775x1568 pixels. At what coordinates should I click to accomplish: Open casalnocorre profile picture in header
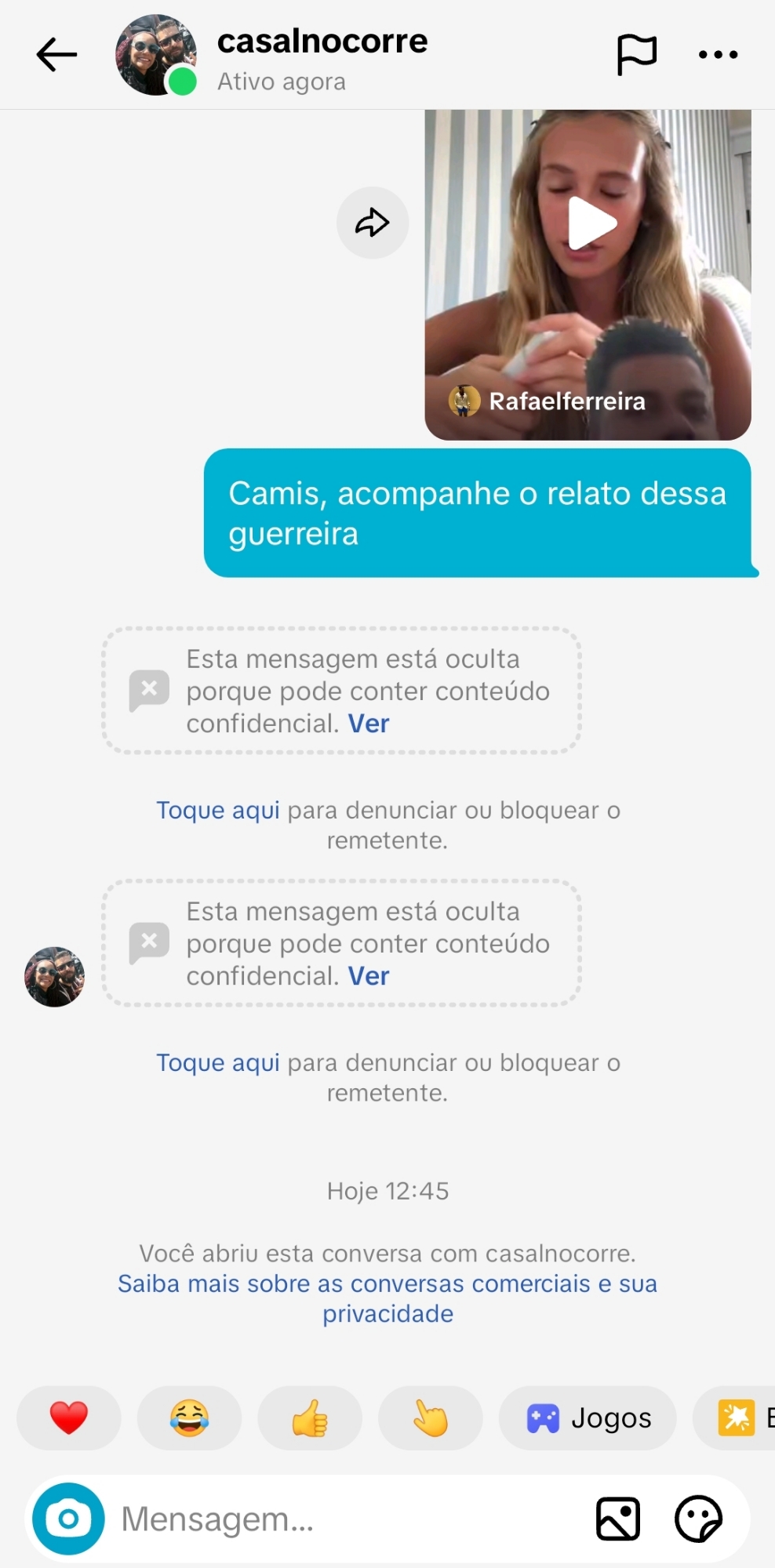coord(155,55)
